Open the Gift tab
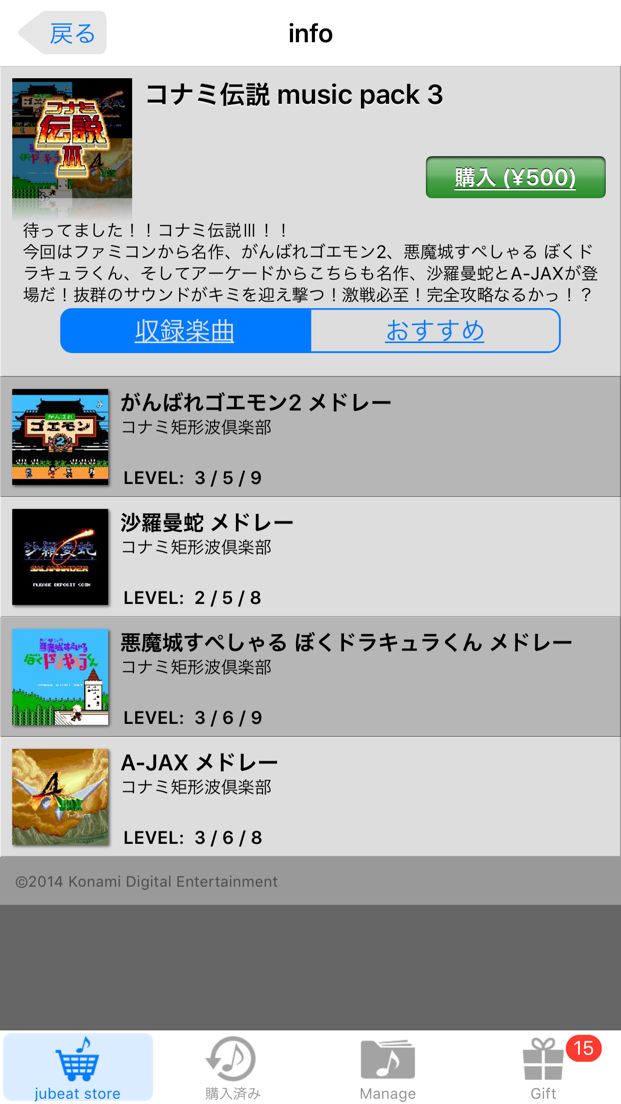Image resolution: width=621 pixels, height=1104 pixels. pos(544,1068)
